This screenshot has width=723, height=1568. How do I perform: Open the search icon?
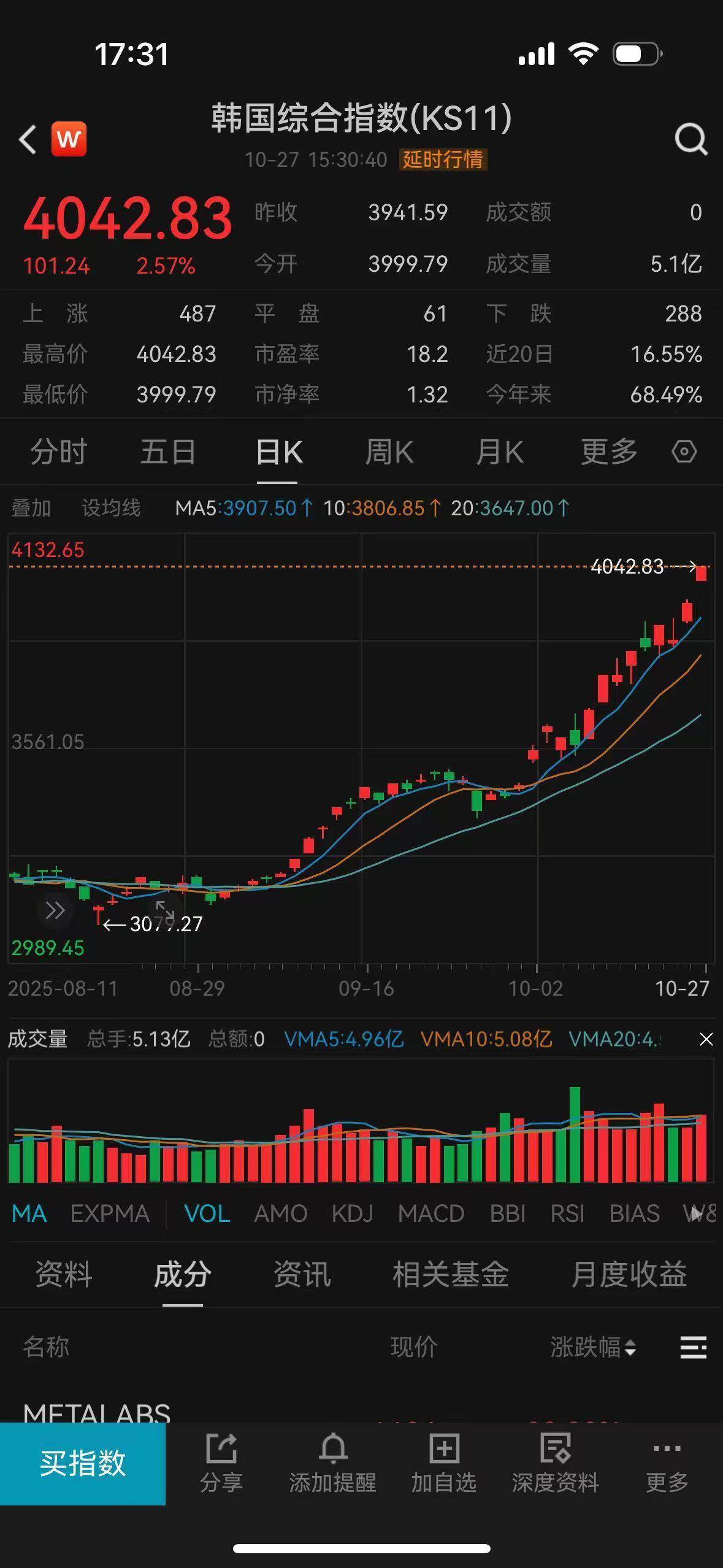(x=689, y=139)
